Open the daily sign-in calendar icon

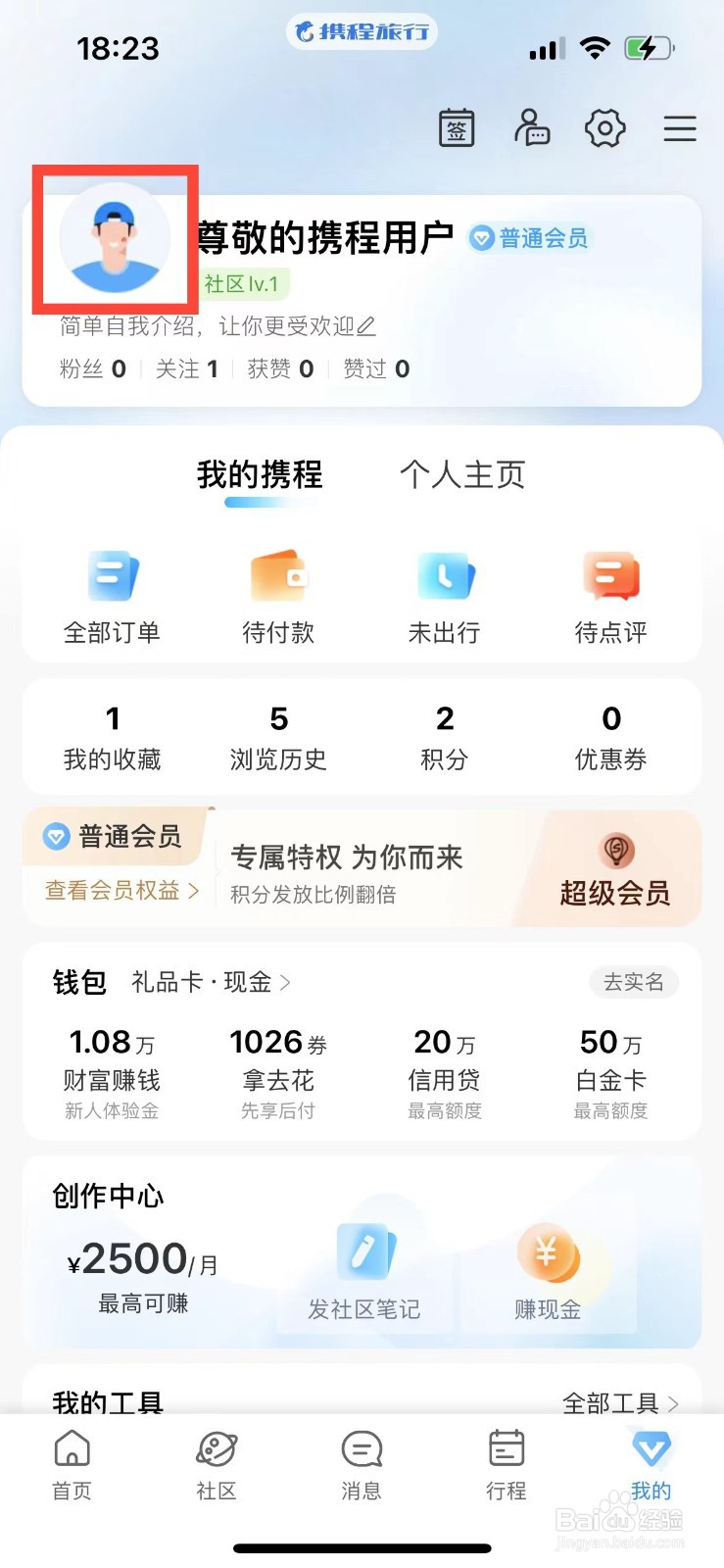[x=457, y=128]
